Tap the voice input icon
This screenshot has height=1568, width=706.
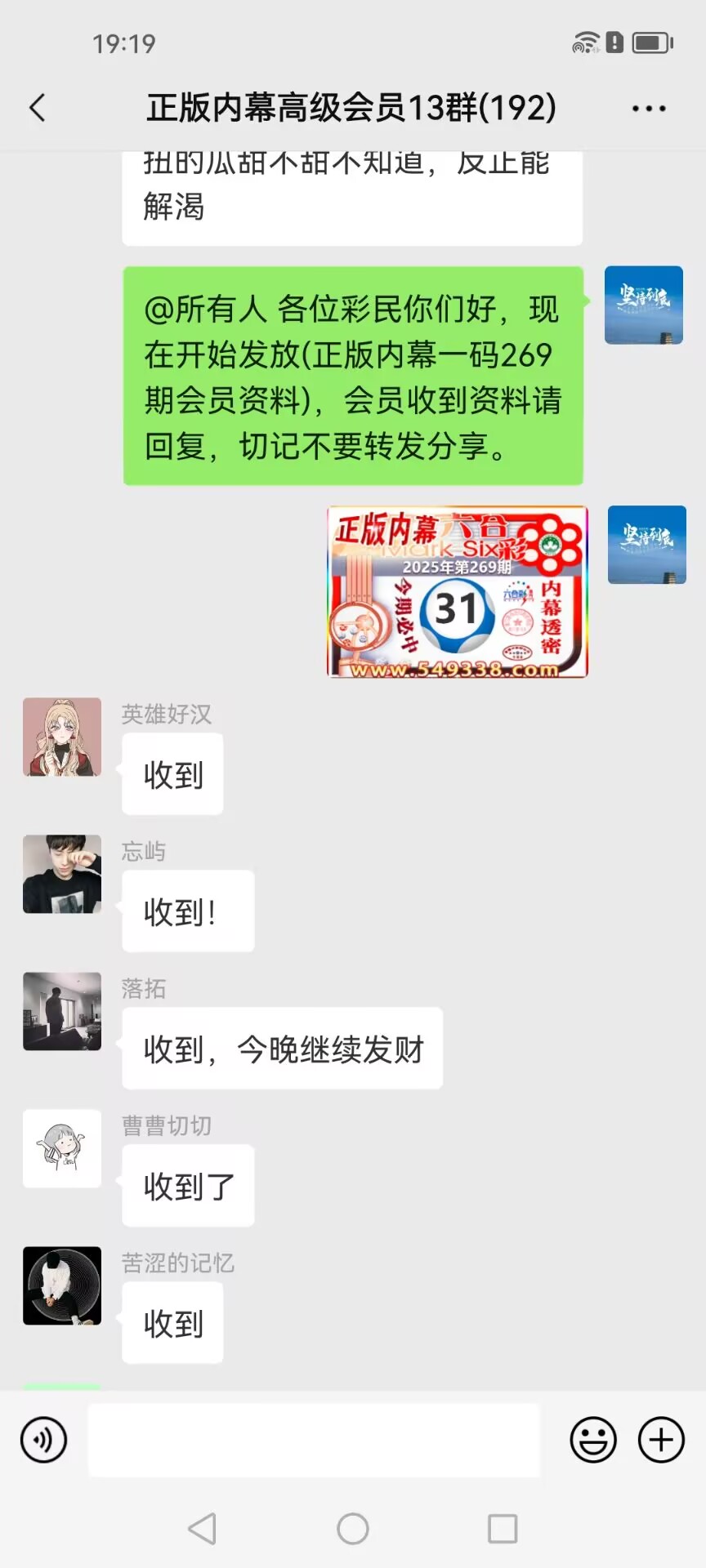click(44, 1440)
